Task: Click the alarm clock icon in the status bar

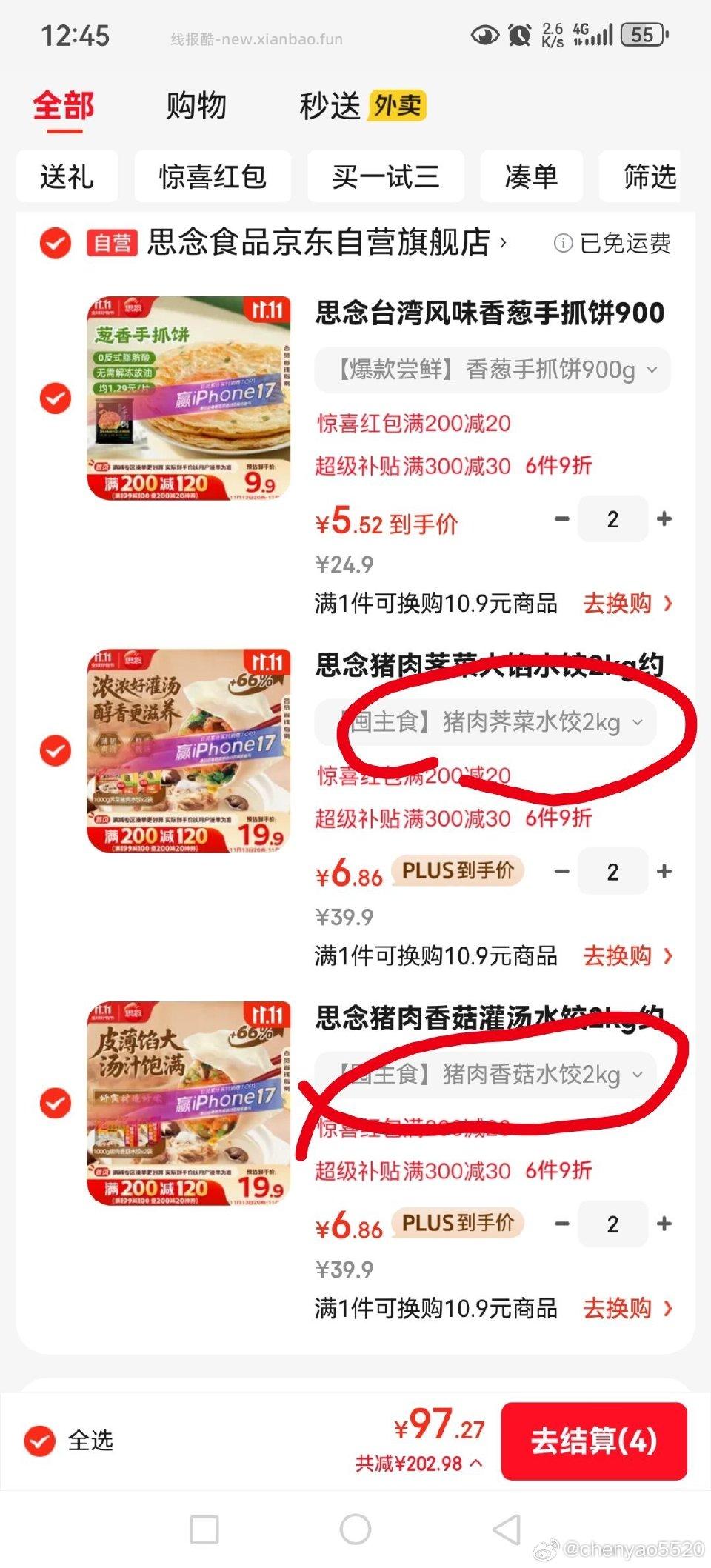Action: 521,34
